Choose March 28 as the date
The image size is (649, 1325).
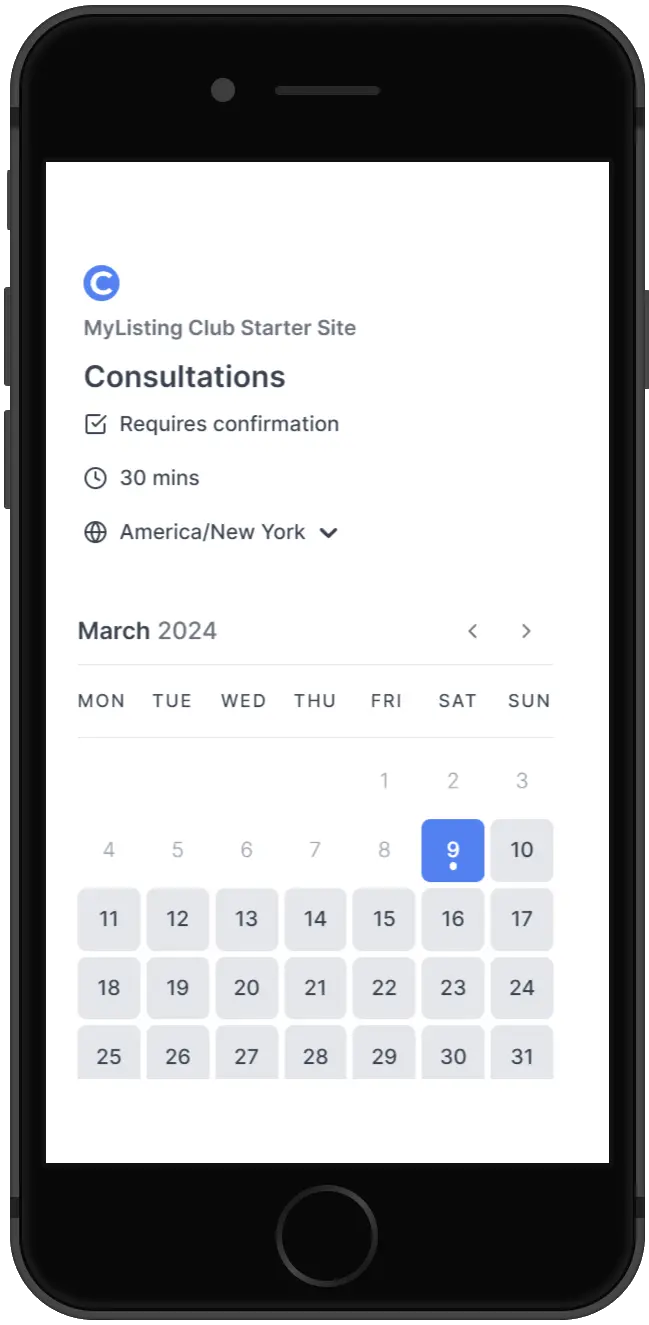pos(315,1054)
